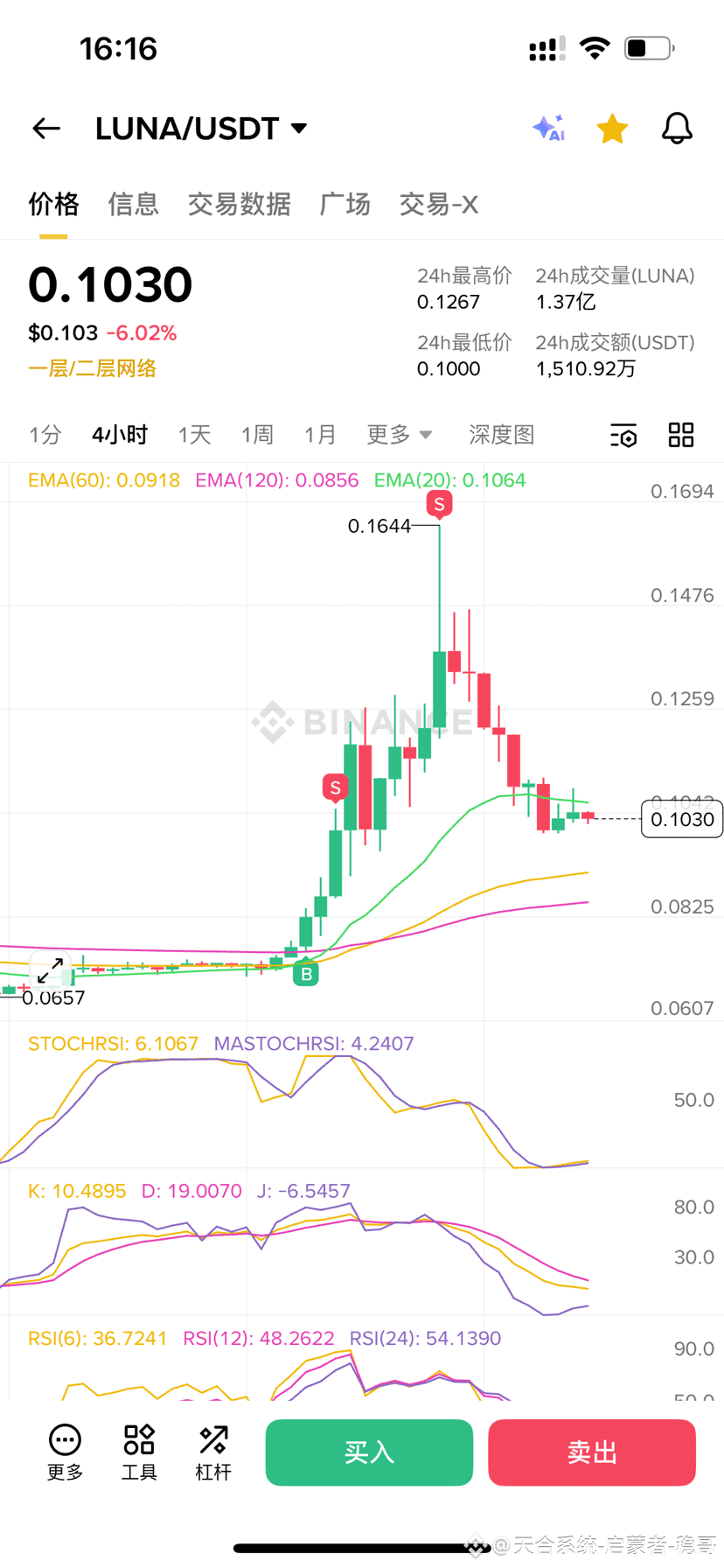Switch to the 信息 tab
Screen dimensions: 724x1568
(x=133, y=204)
